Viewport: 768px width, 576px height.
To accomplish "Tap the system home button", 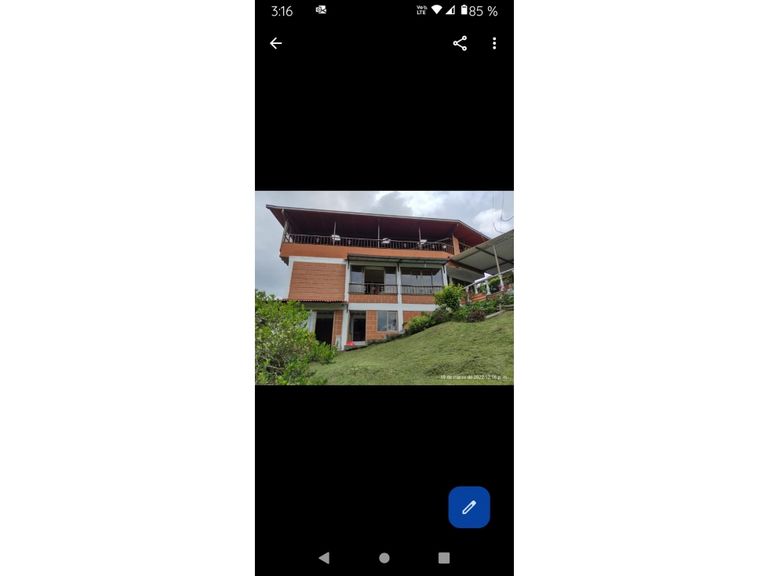I will pyautogui.click(x=384, y=558).
